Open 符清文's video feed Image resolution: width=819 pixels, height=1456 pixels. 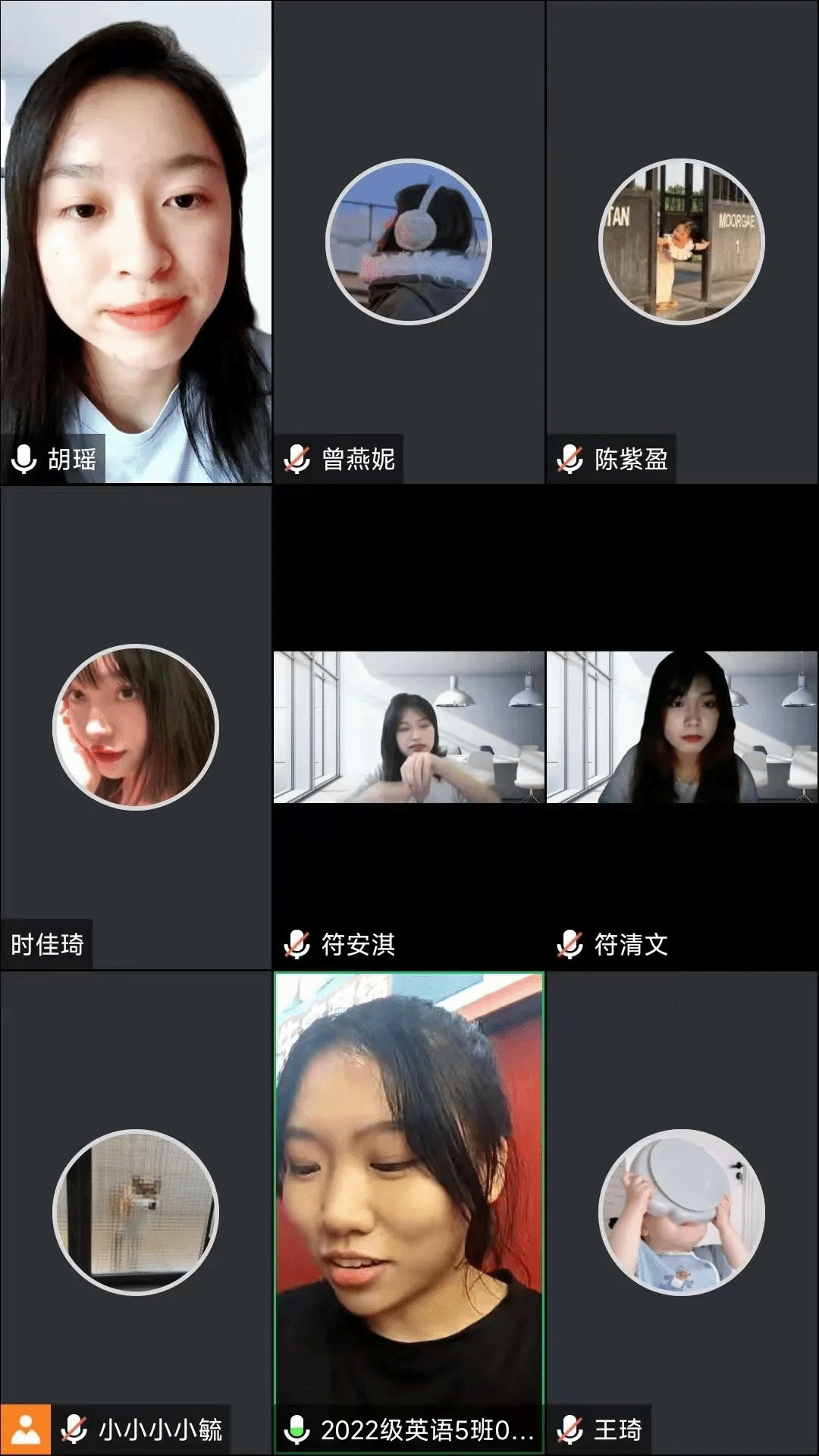(682, 728)
